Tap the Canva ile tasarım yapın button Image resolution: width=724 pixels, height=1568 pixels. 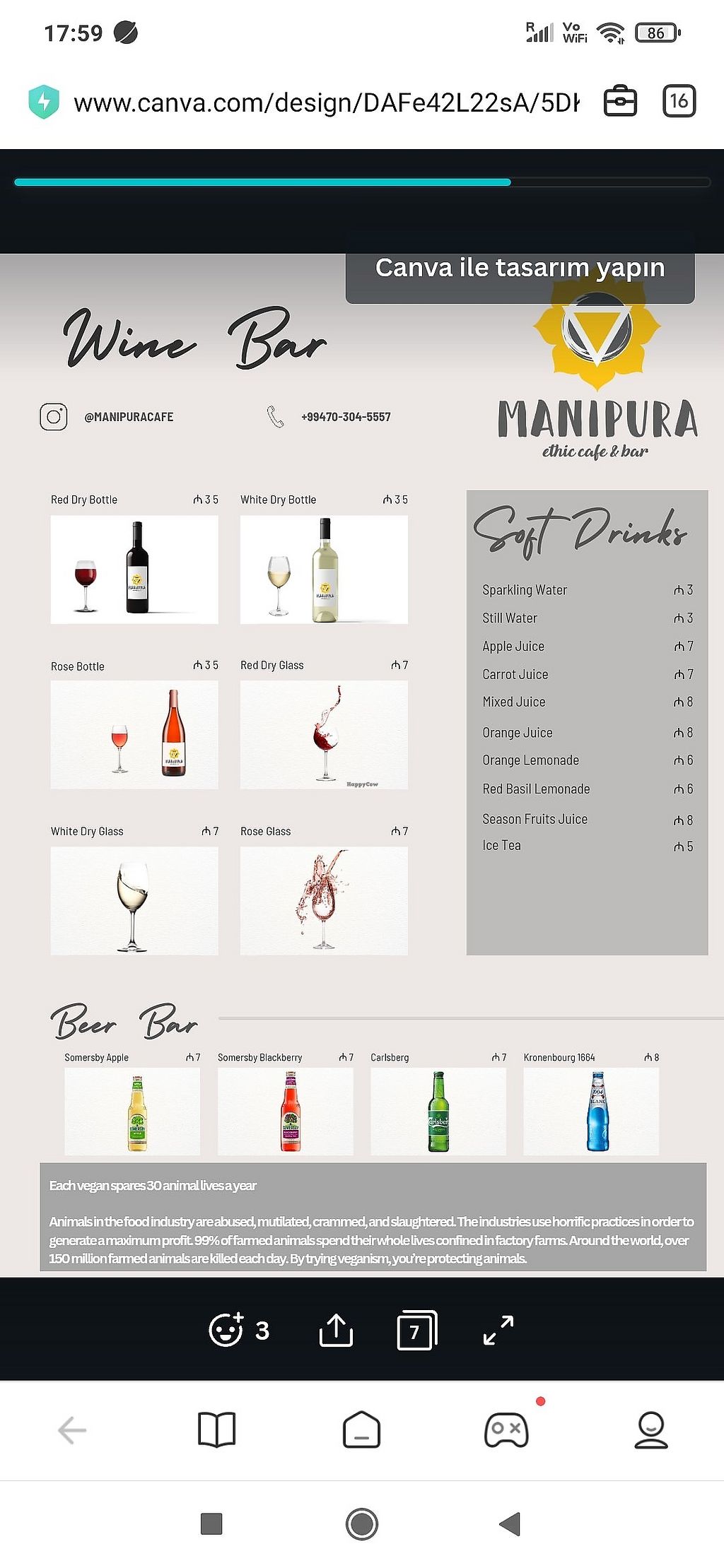[x=520, y=269]
